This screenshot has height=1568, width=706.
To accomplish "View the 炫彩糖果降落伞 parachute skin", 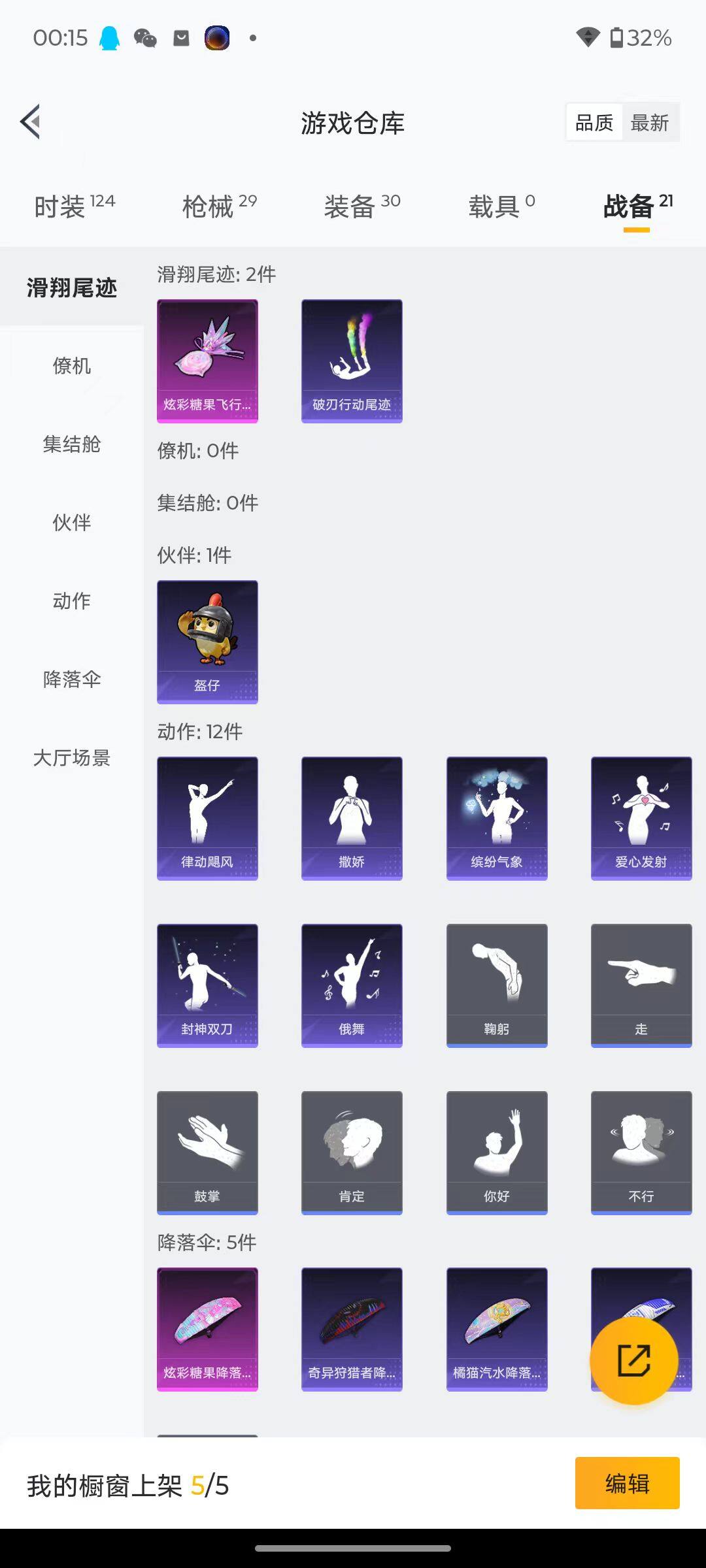I will 207,1330.
